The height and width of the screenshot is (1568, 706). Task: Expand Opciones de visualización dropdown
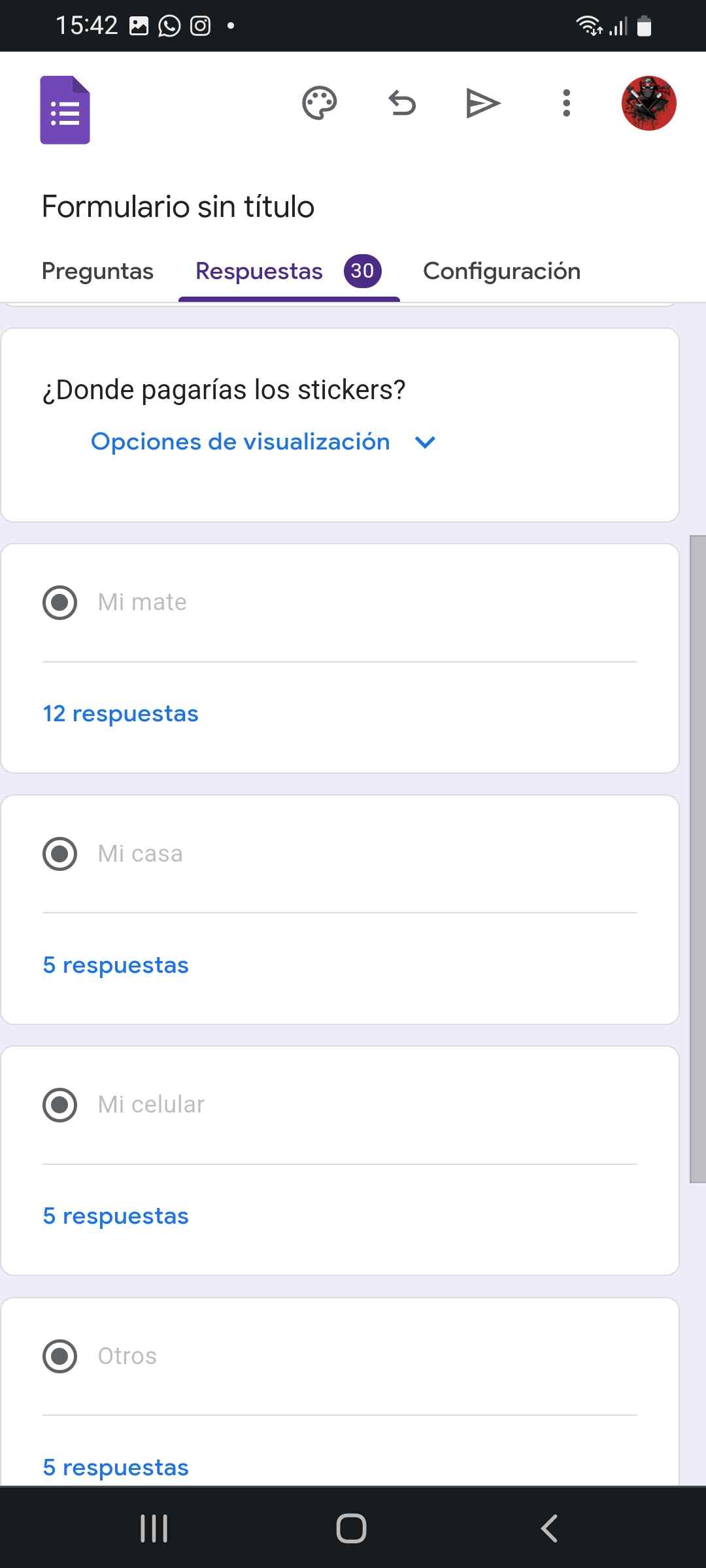pos(263,442)
